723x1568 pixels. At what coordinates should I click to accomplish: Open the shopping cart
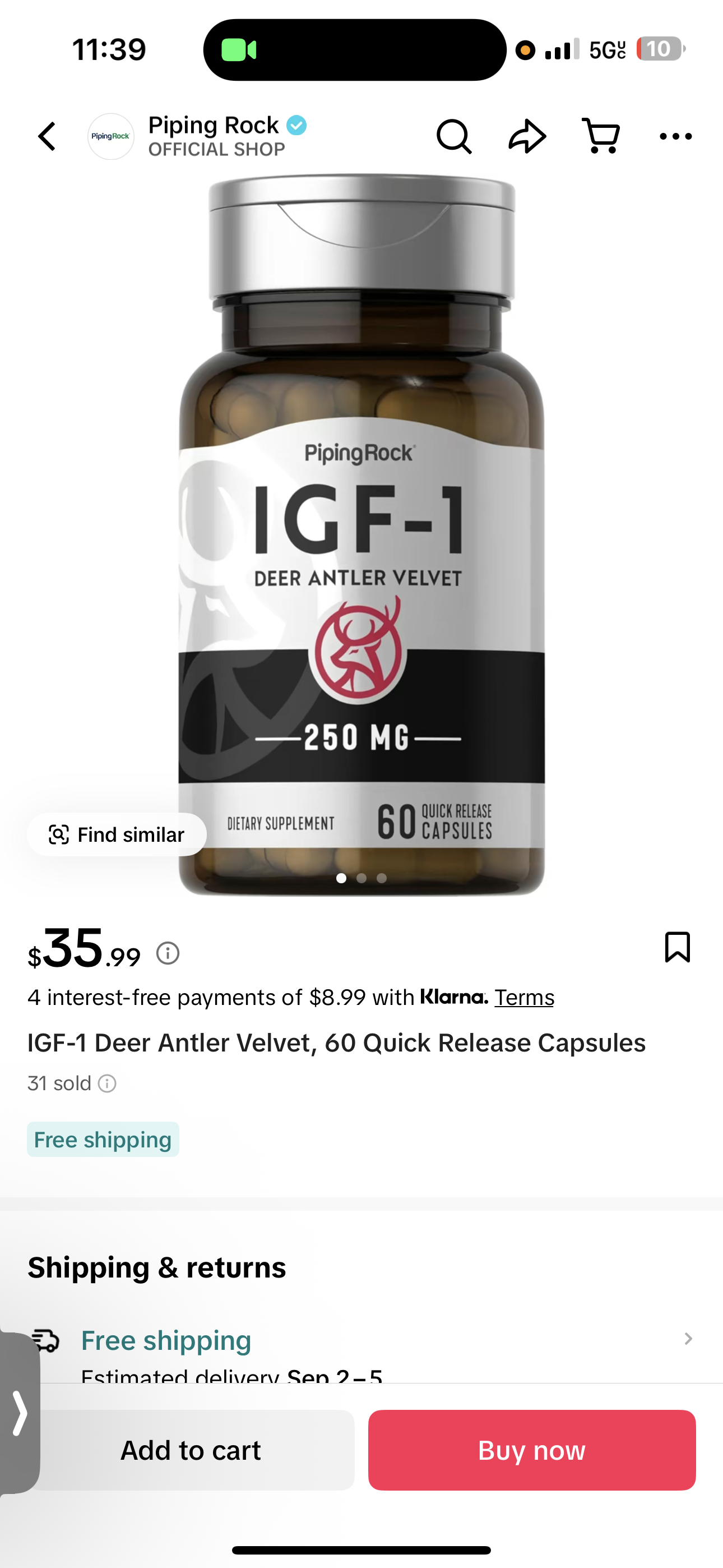[601, 136]
